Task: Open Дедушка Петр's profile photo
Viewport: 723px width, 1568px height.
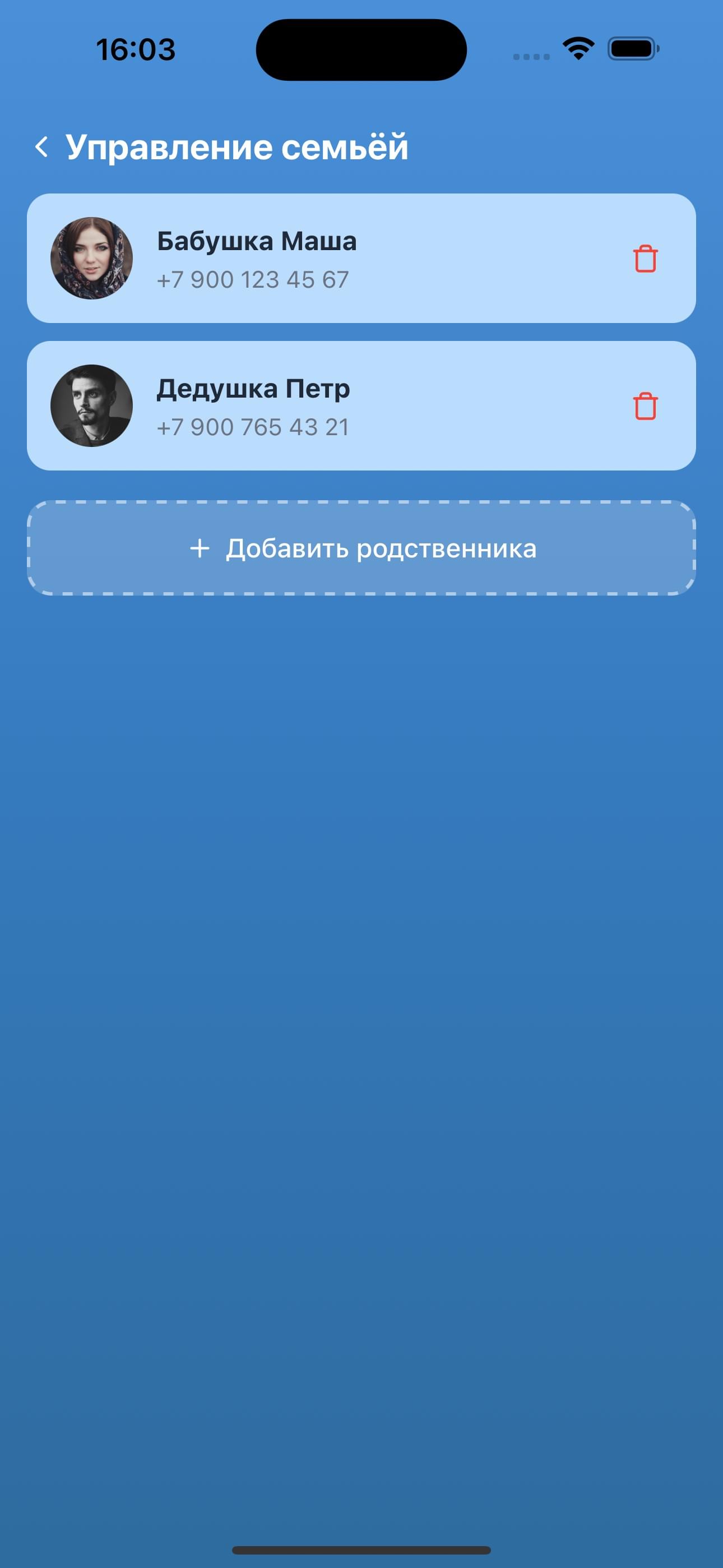Action: [x=91, y=407]
